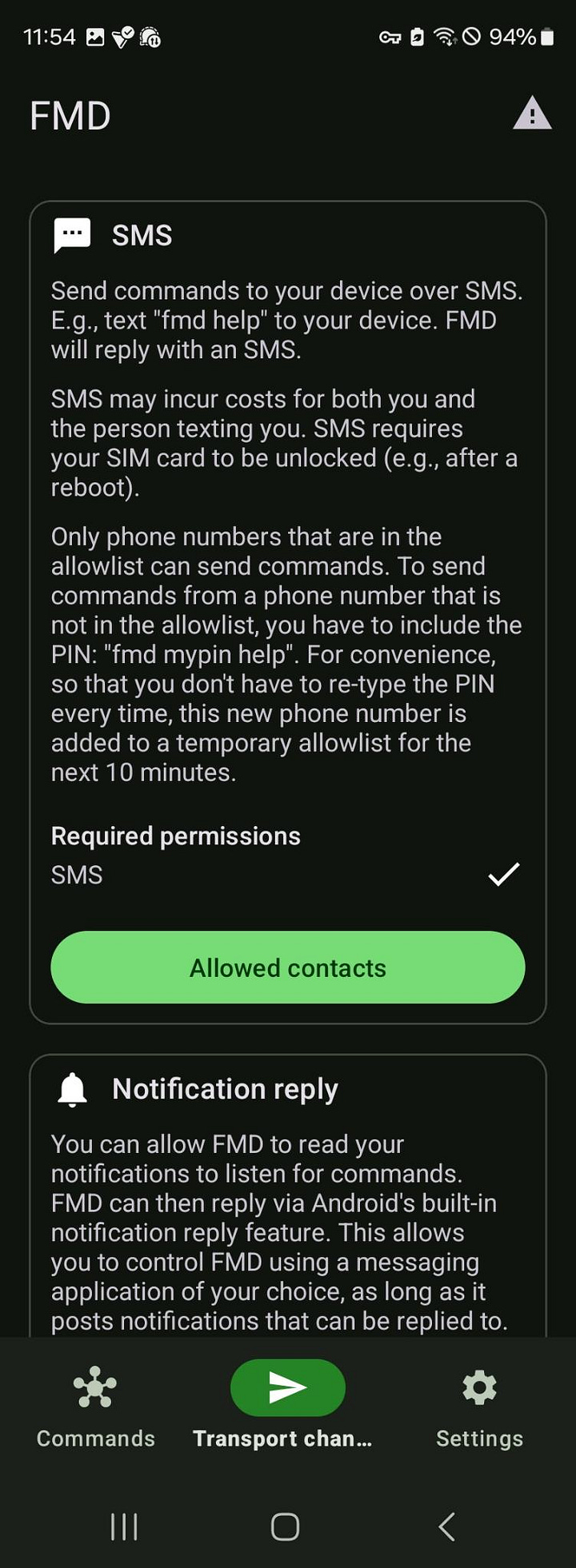Screen dimensions: 576x1568
Task: Tap the image notification icon top left
Action: (x=98, y=35)
